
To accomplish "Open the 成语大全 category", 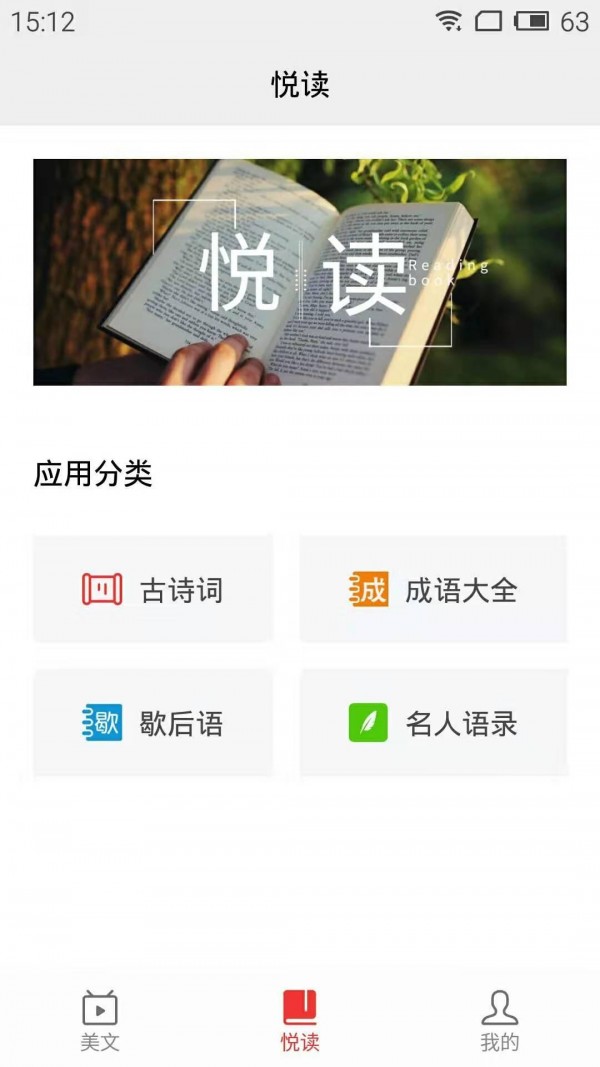I will [433, 589].
